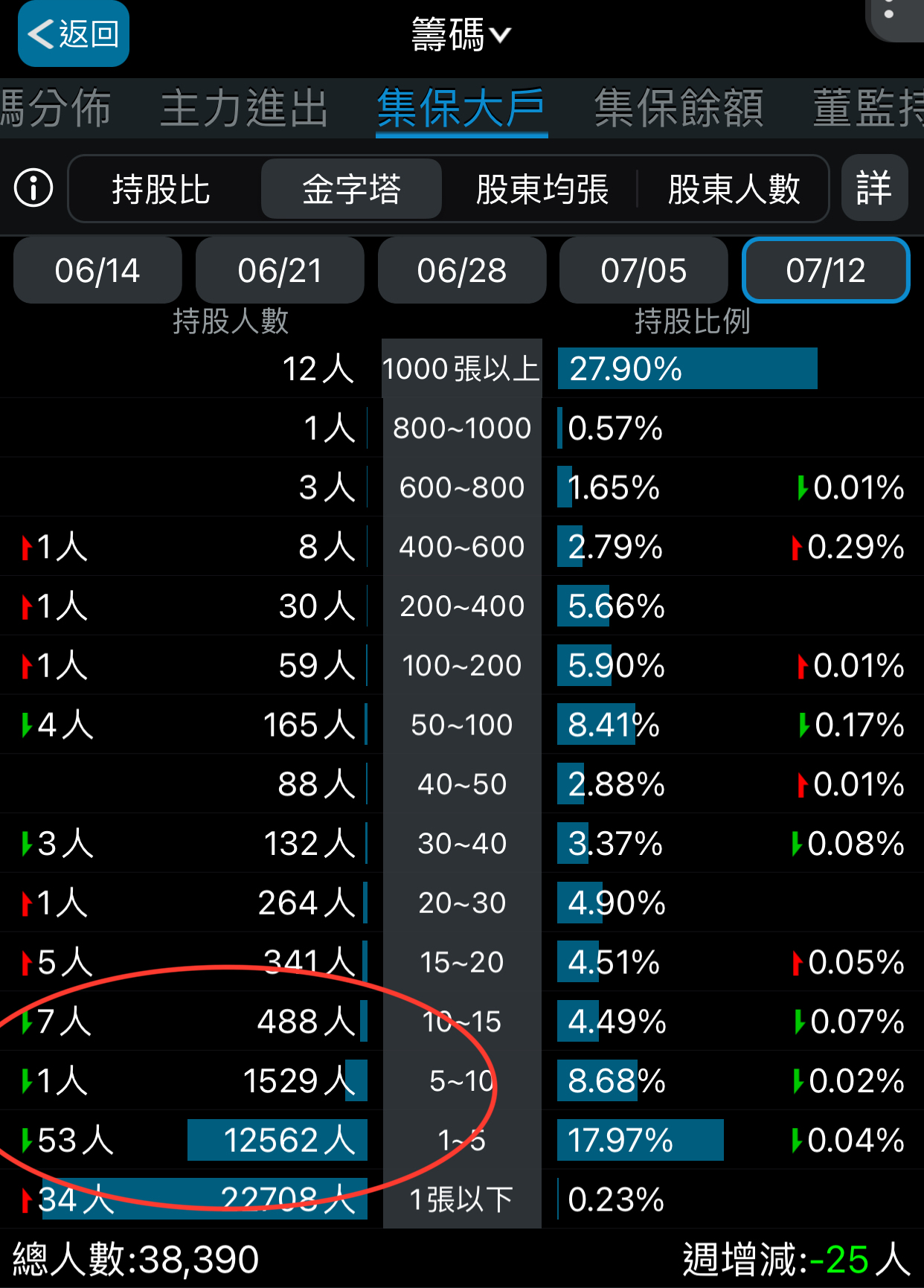Image resolution: width=924 pixels, height=1288 pixels.
Task: Switch to the 持股比 view
Action: point(161,189)
